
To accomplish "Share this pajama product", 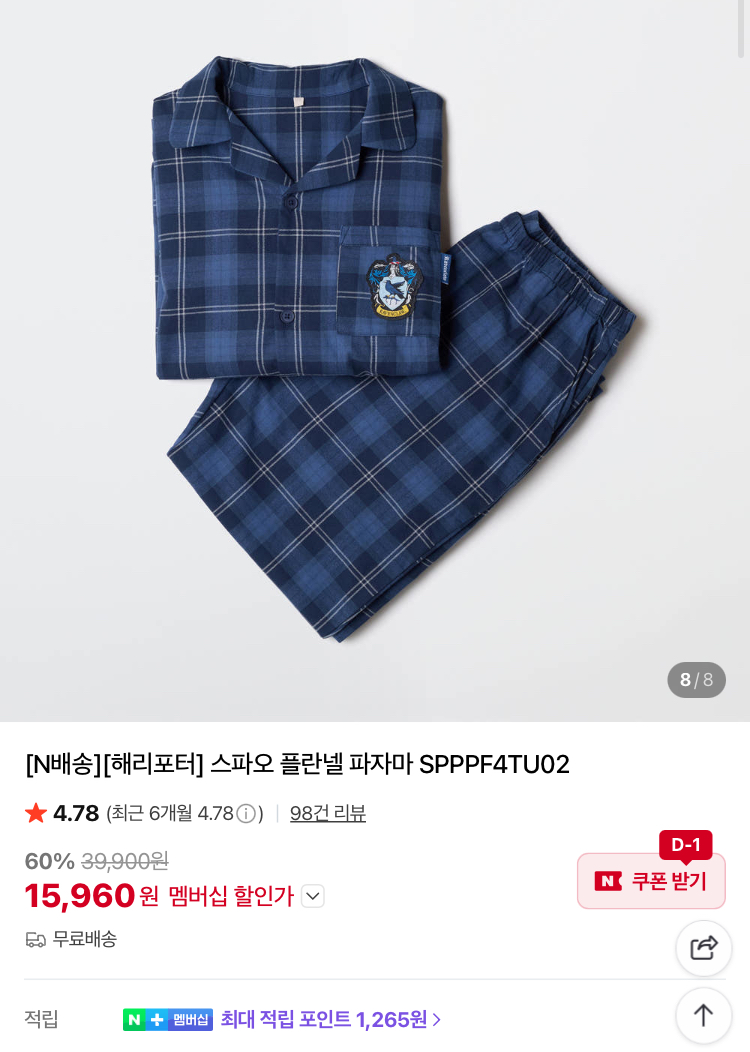I will [704, 948].
